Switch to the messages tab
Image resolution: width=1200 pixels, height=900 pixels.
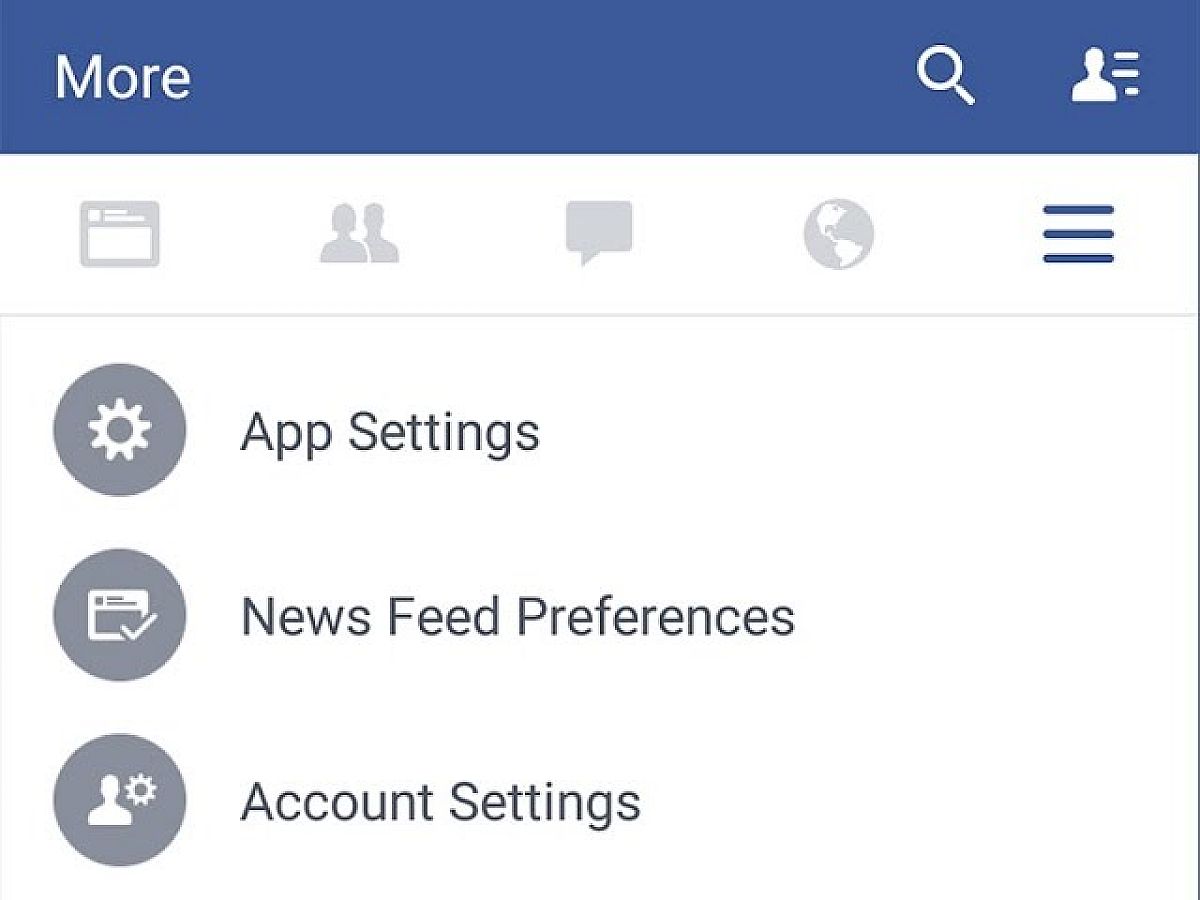599,232
